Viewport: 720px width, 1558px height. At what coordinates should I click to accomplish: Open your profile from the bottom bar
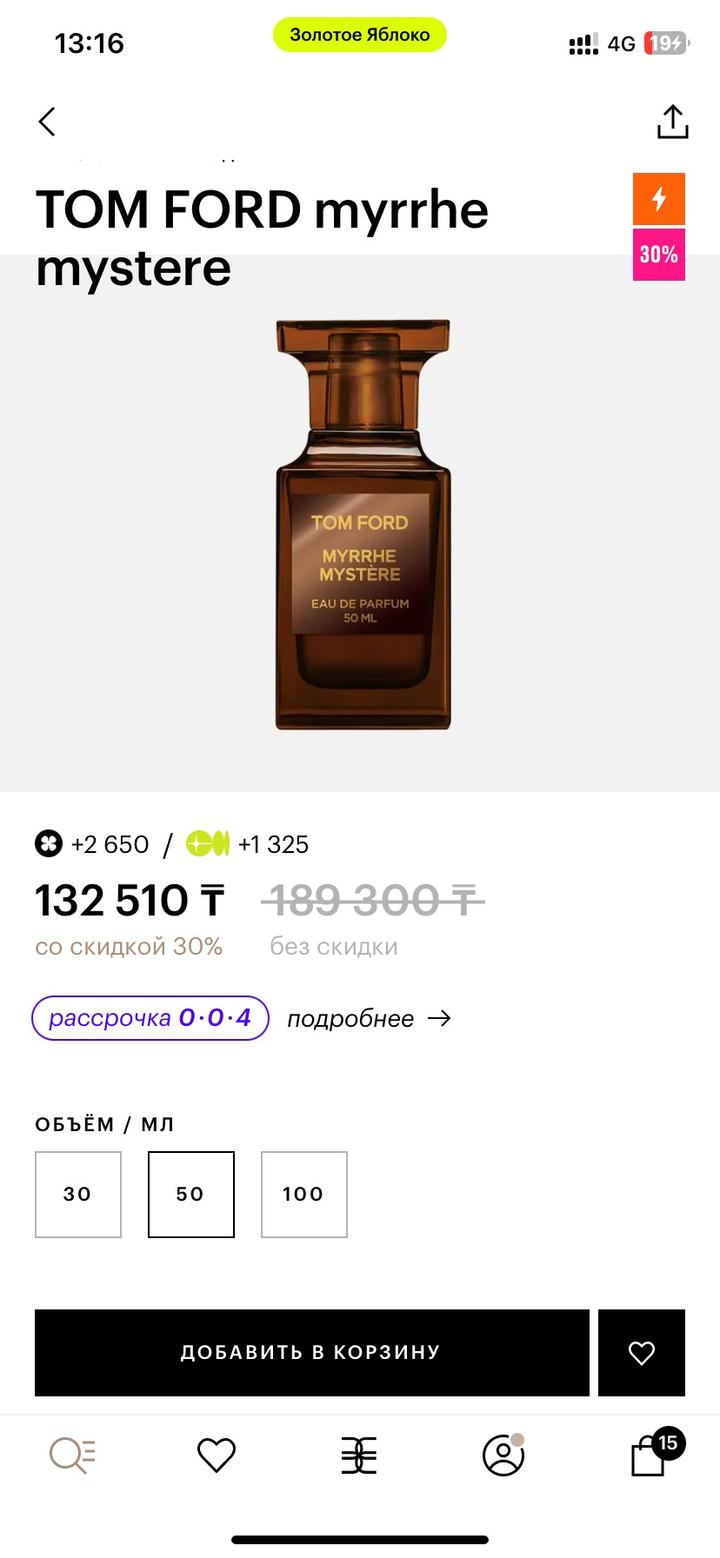coord(502,1457)
